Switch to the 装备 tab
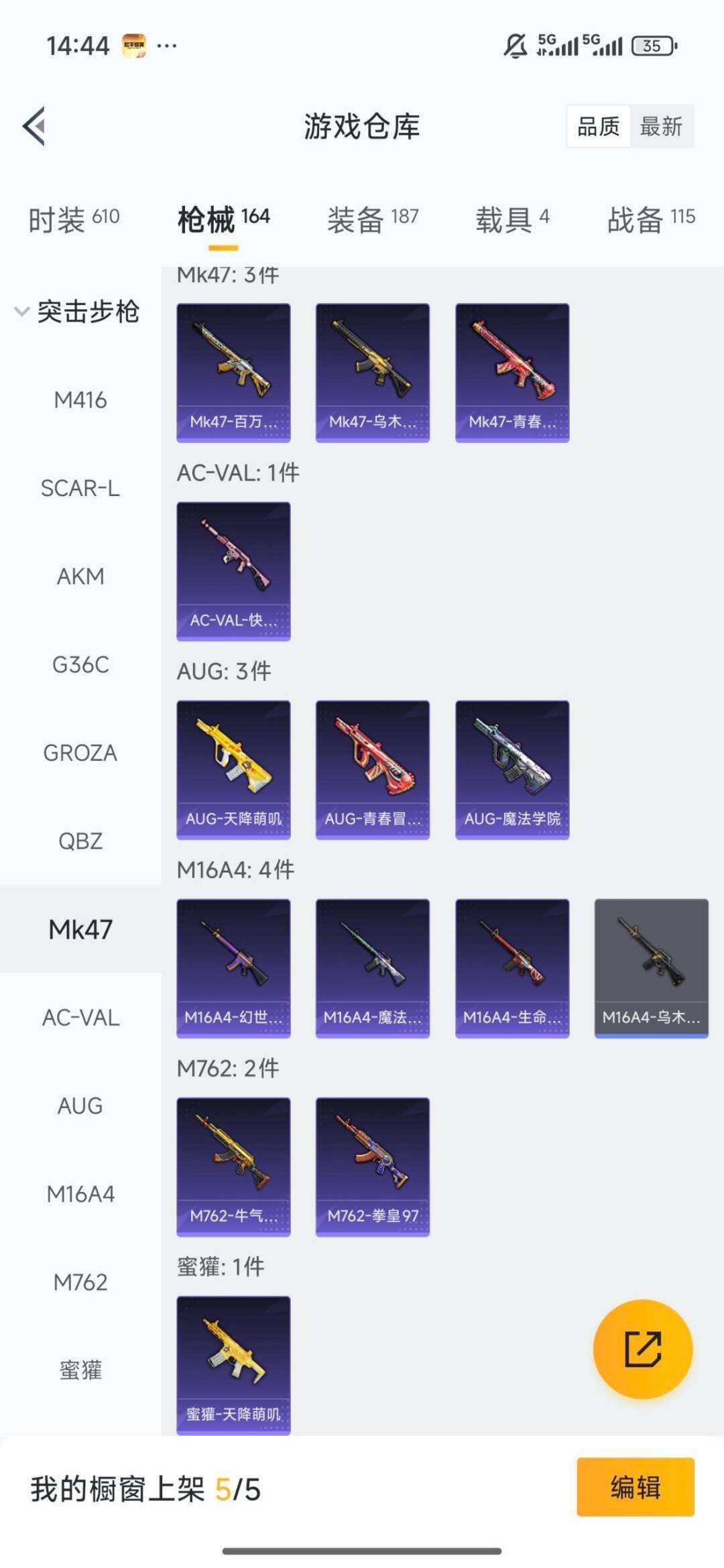 click(372, 219)
